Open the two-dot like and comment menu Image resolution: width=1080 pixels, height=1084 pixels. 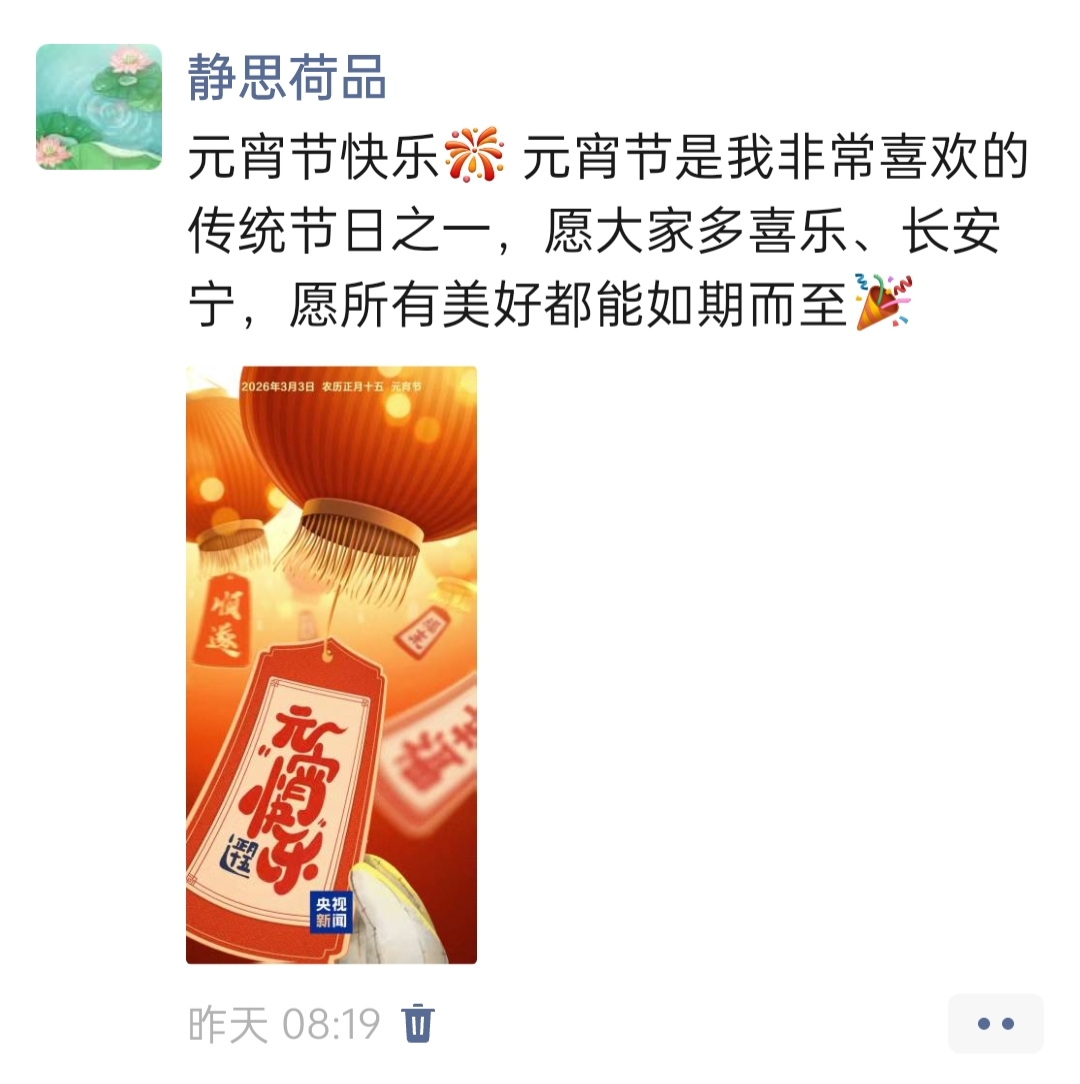coord(995,1023)
